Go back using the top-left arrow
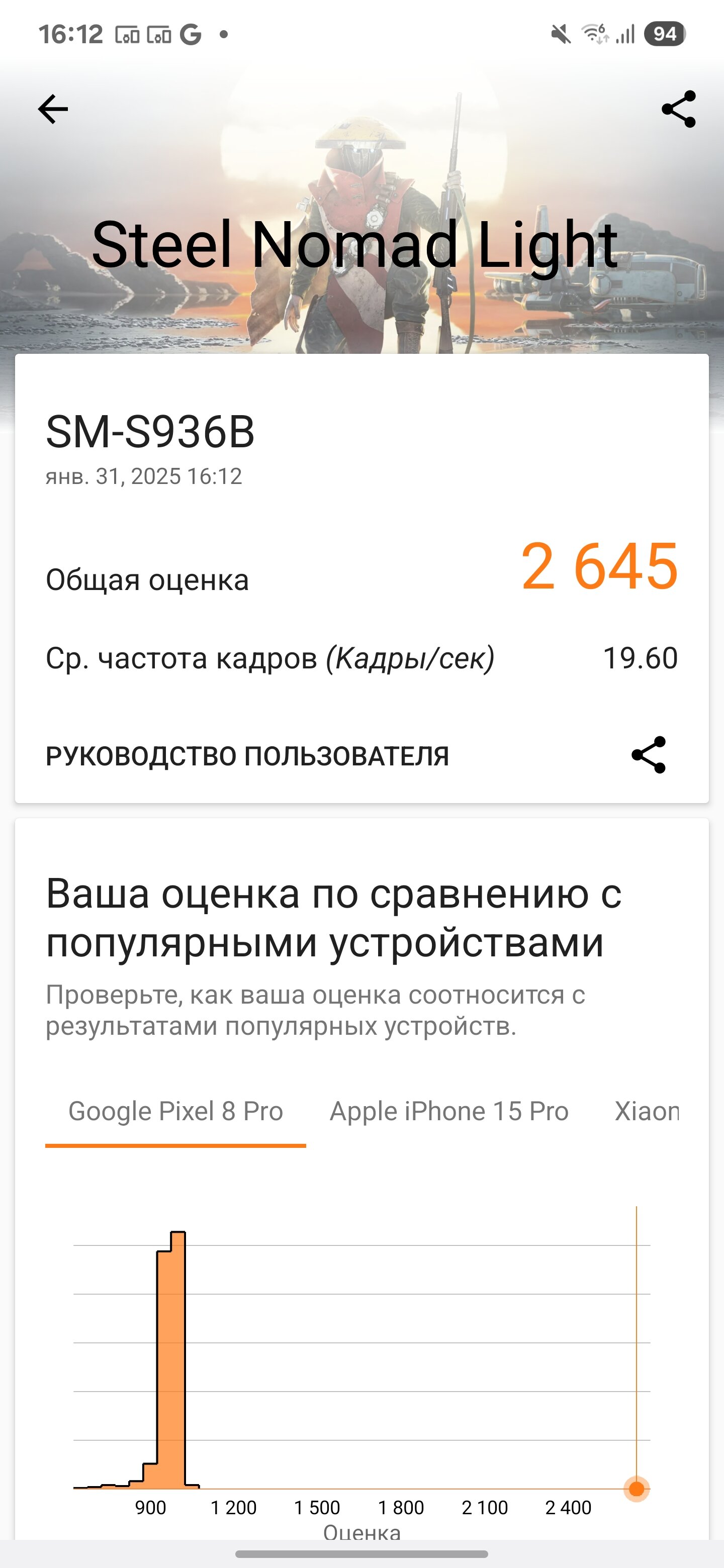724x1568 pixels. coord(53,110)
